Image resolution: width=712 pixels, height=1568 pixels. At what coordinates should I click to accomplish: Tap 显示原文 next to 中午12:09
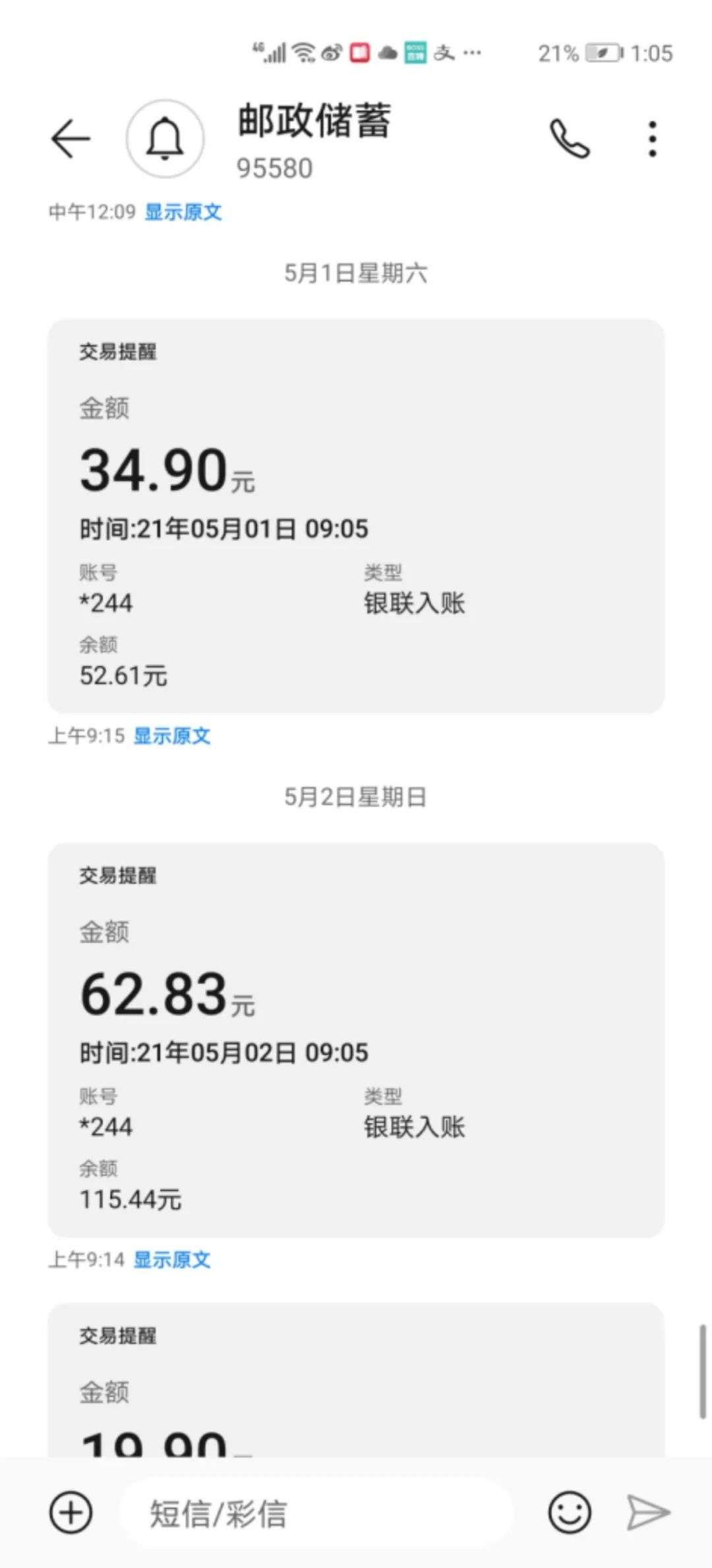(x=183, y=212)
